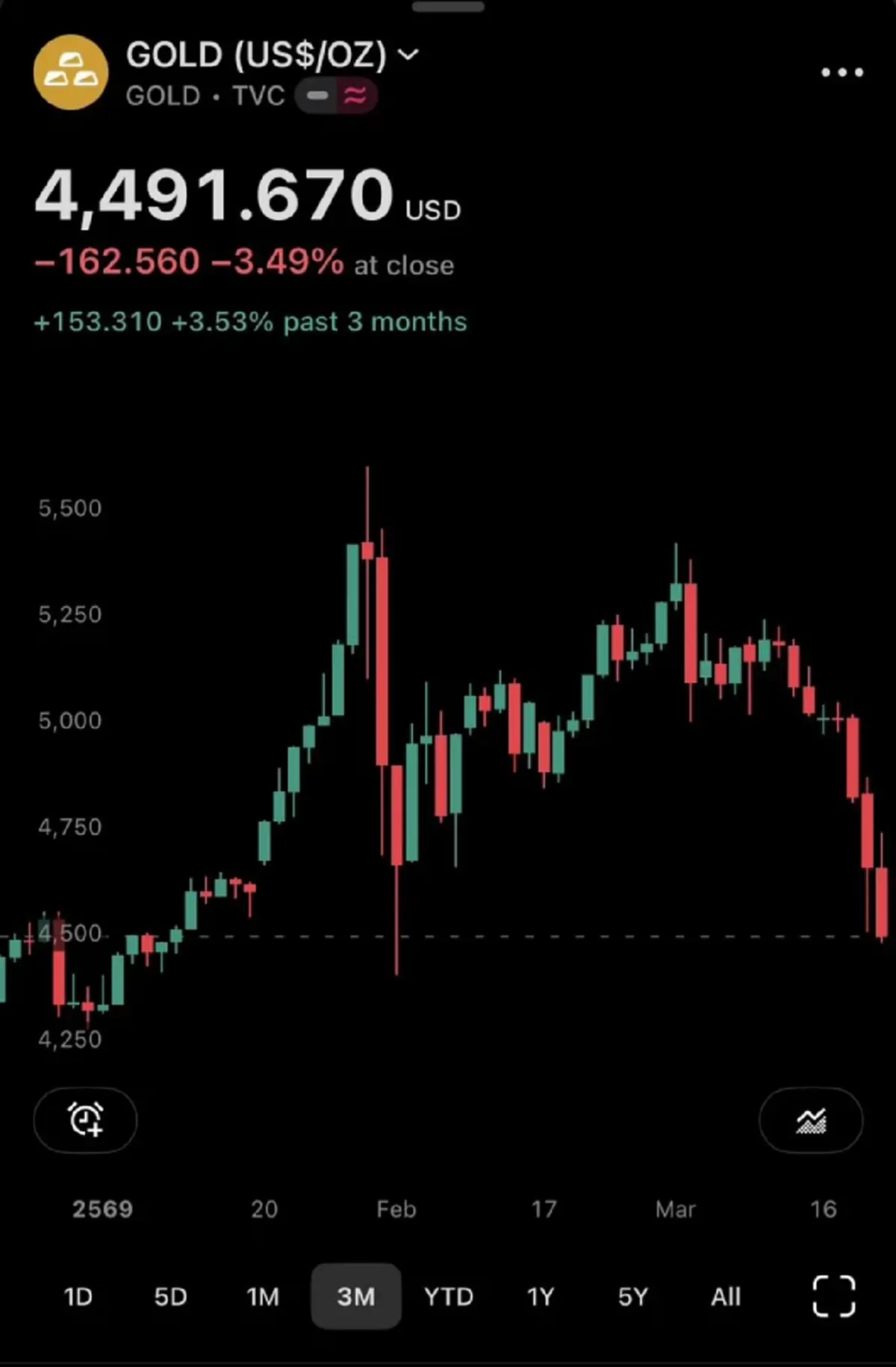Show All-time price history
This screenshot has height=1367, width=896.
pos(726,1297)
